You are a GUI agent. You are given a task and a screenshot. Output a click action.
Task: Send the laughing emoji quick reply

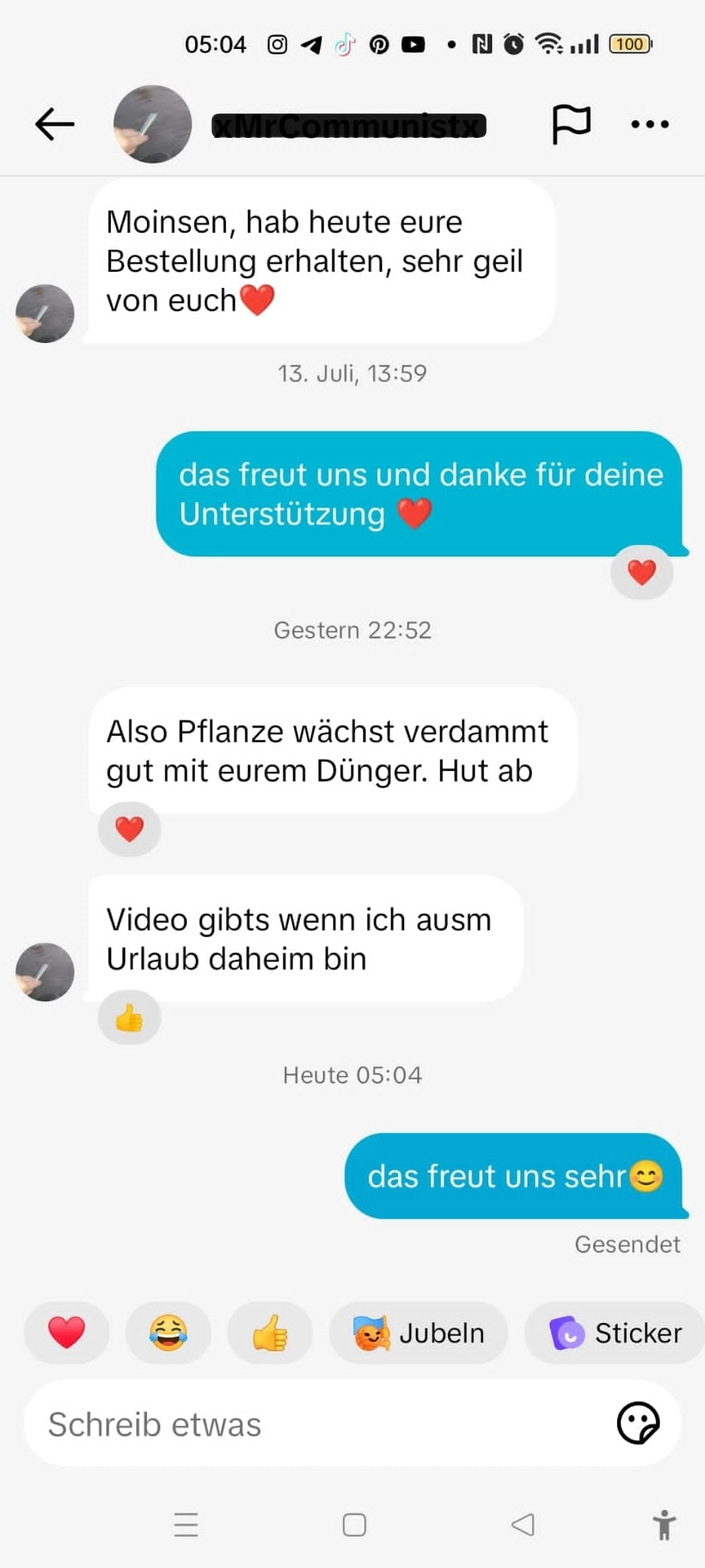[x=168, y=1333]
